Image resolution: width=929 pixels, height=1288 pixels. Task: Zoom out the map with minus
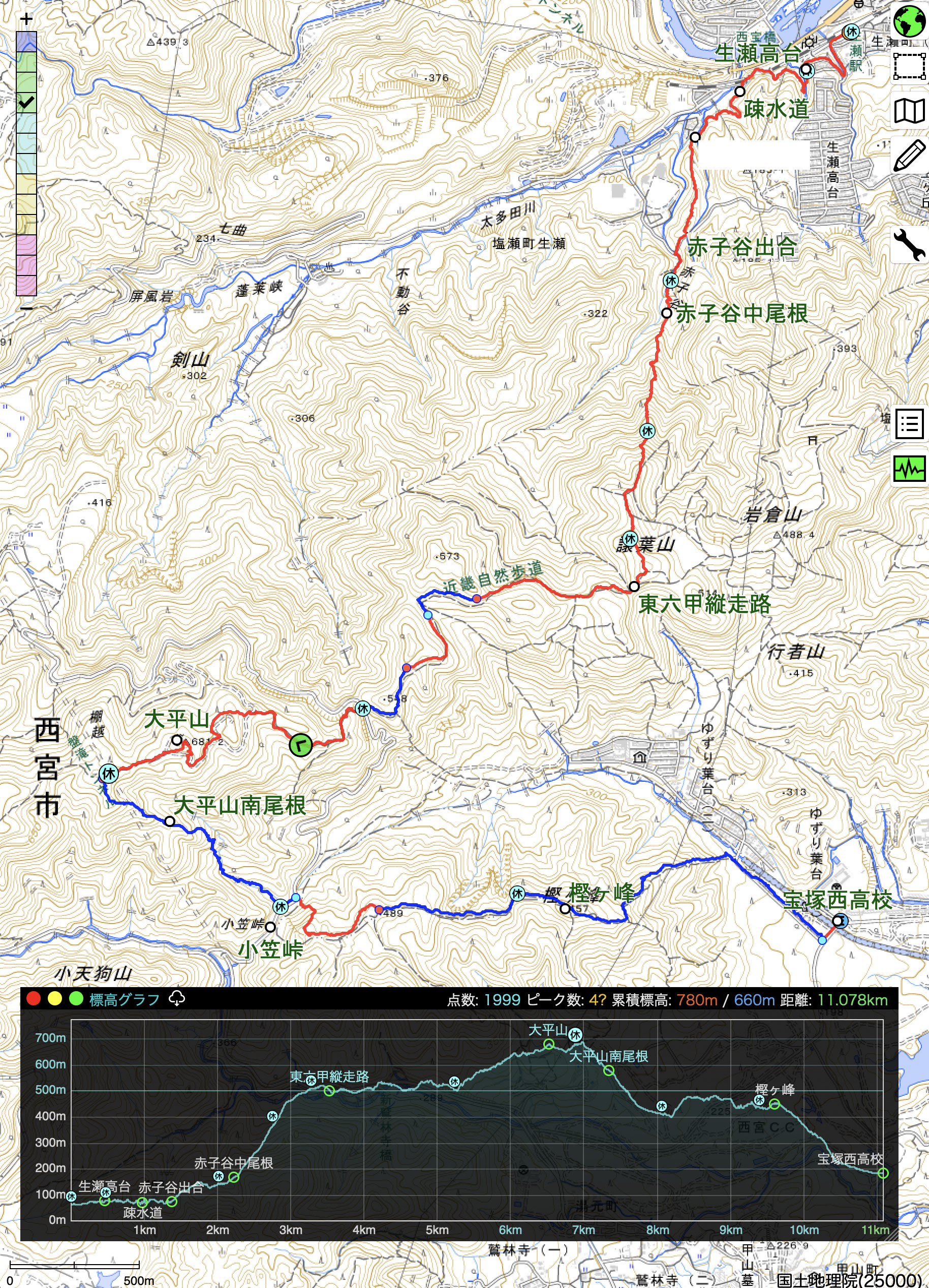[26, 309]
